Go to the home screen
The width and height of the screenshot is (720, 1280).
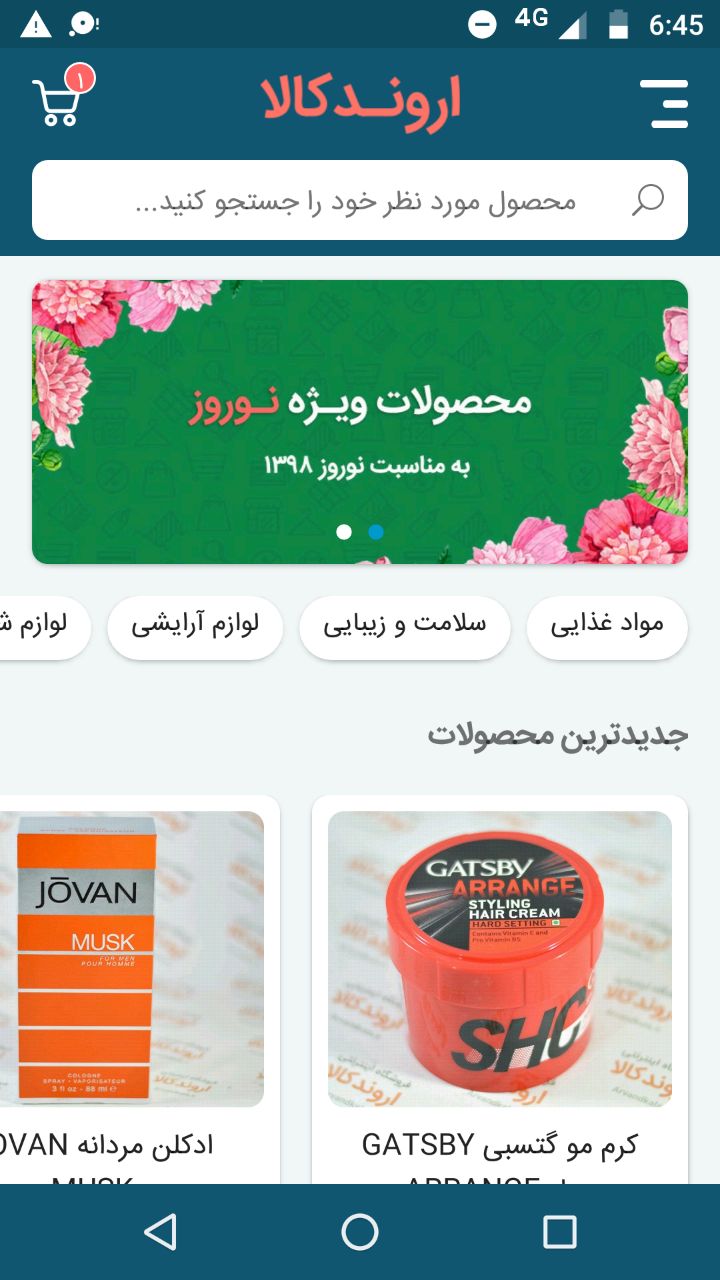(360, 1232)
